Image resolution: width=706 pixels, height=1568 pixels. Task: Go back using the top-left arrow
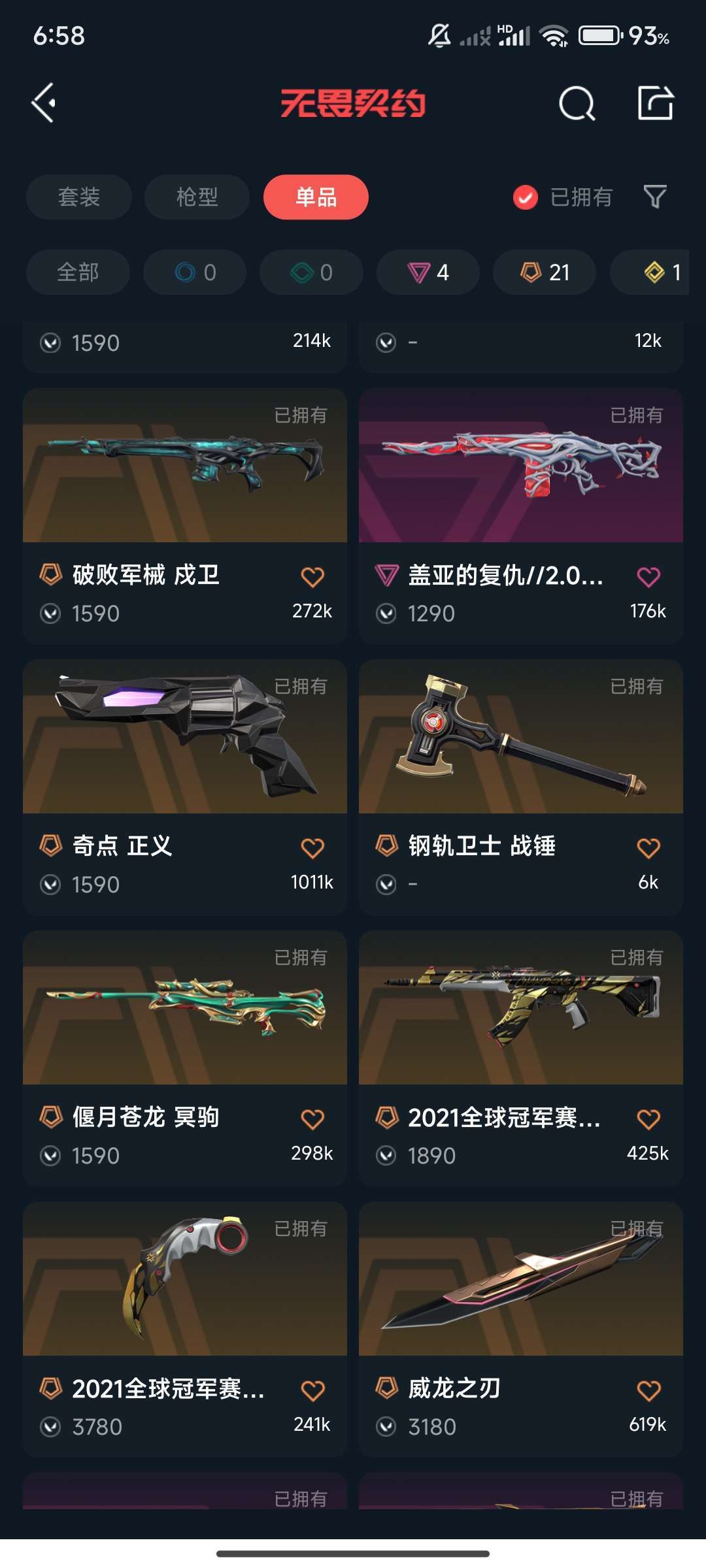click(x=44, y=103)
